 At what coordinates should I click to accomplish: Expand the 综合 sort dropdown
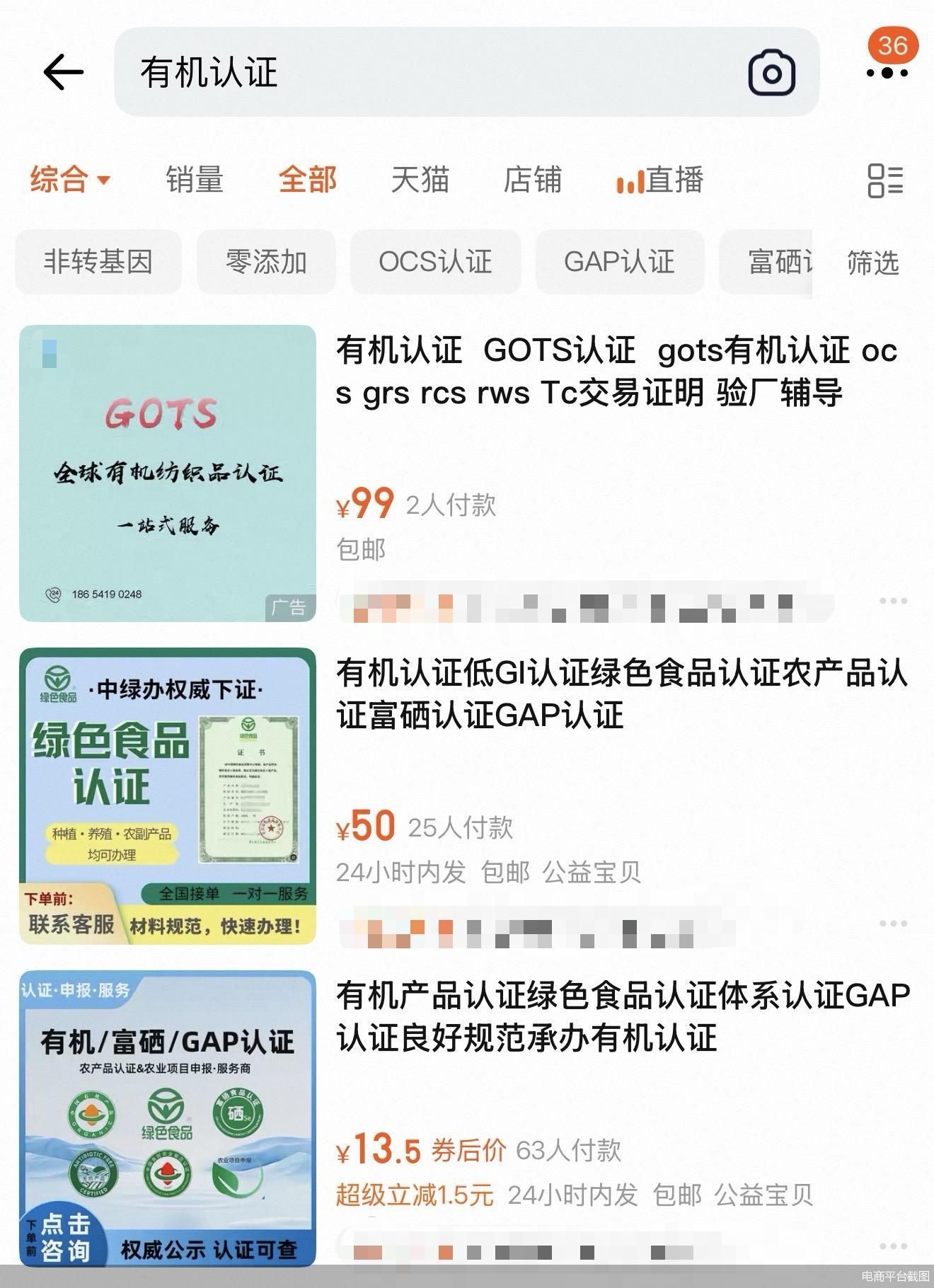[x=67, y=180]
